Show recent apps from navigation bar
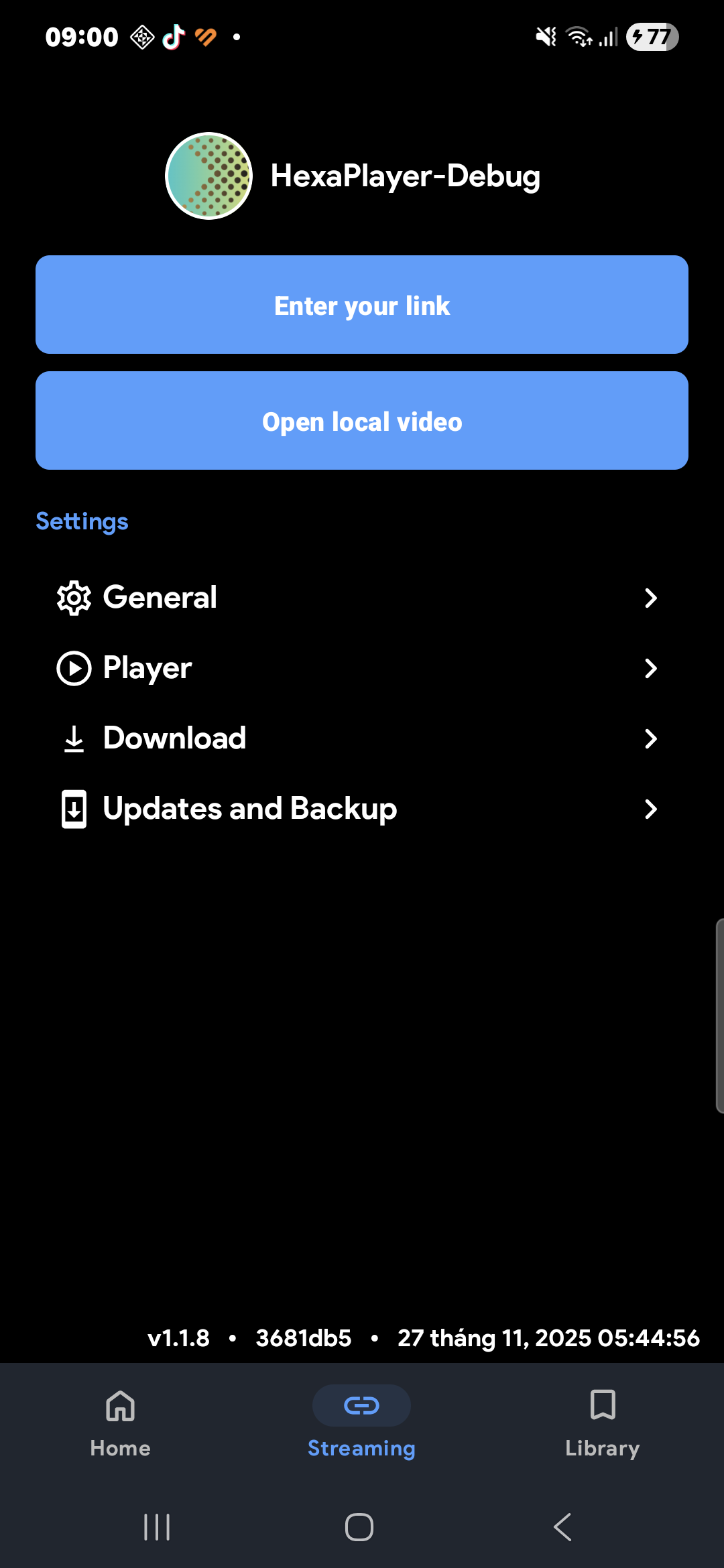Image resolution: width=724 pixels, height=1568 pixels. pos(157,1527)
